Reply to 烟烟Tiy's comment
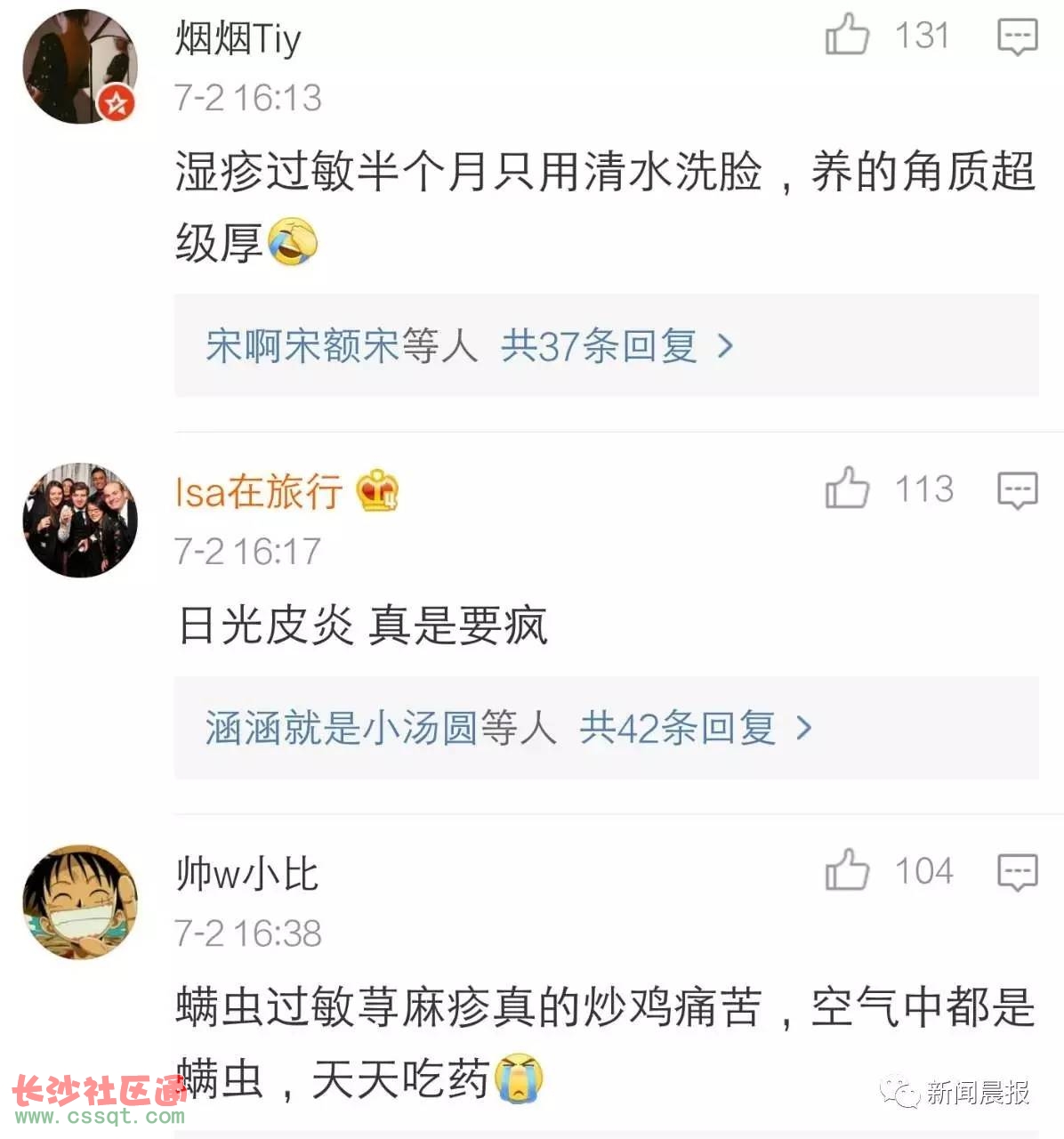 [1017, 37]
